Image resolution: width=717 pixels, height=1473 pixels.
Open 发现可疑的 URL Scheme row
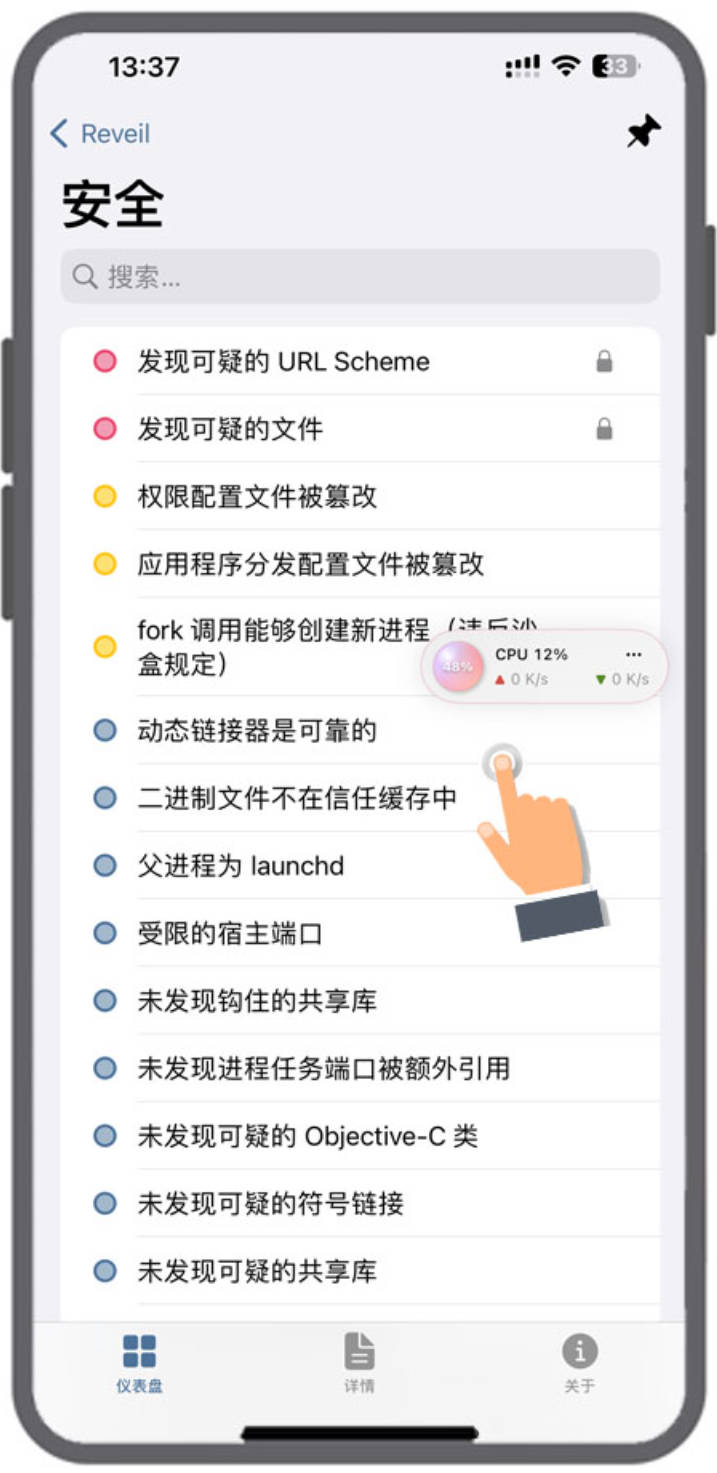pyautogui.click(x=360, y=361)
